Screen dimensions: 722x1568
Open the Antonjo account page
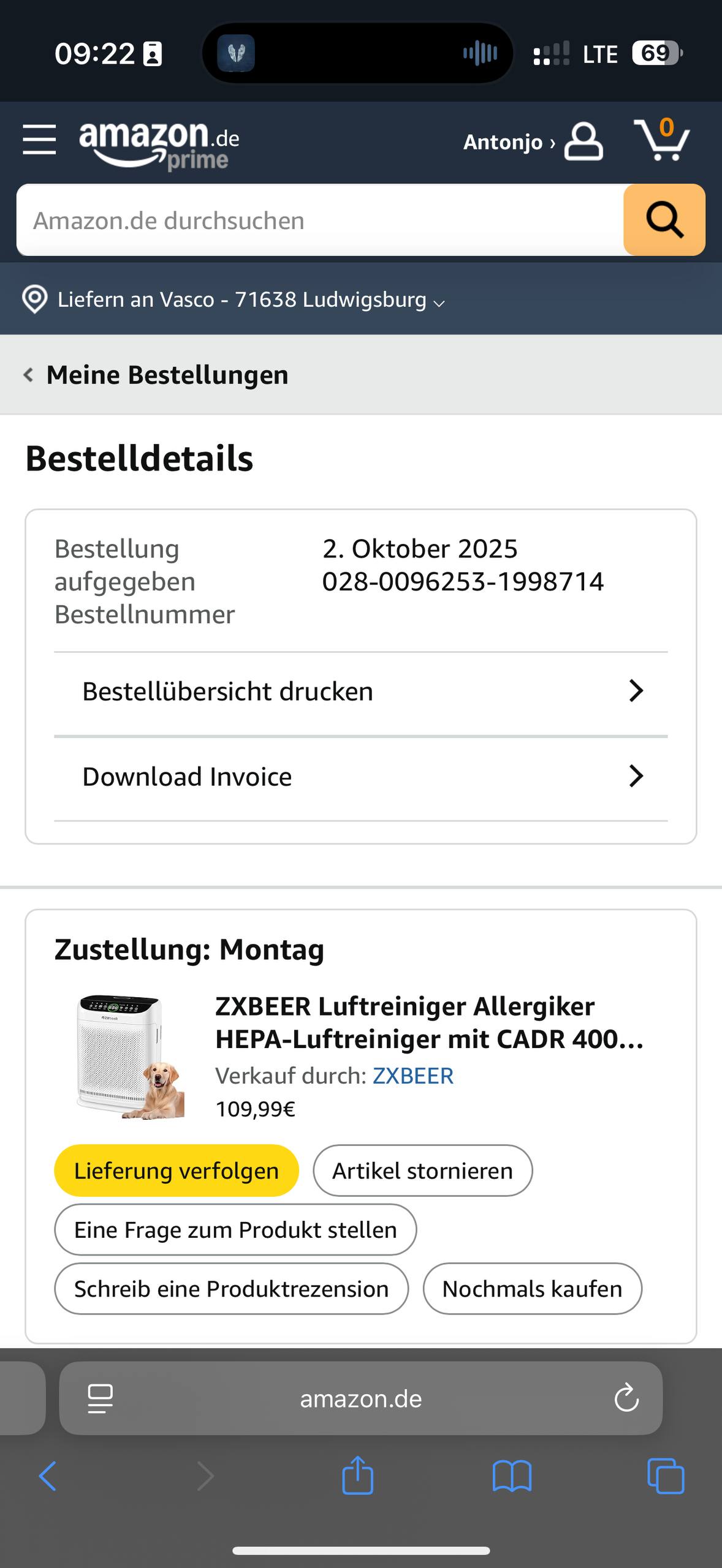click(533, 141)
